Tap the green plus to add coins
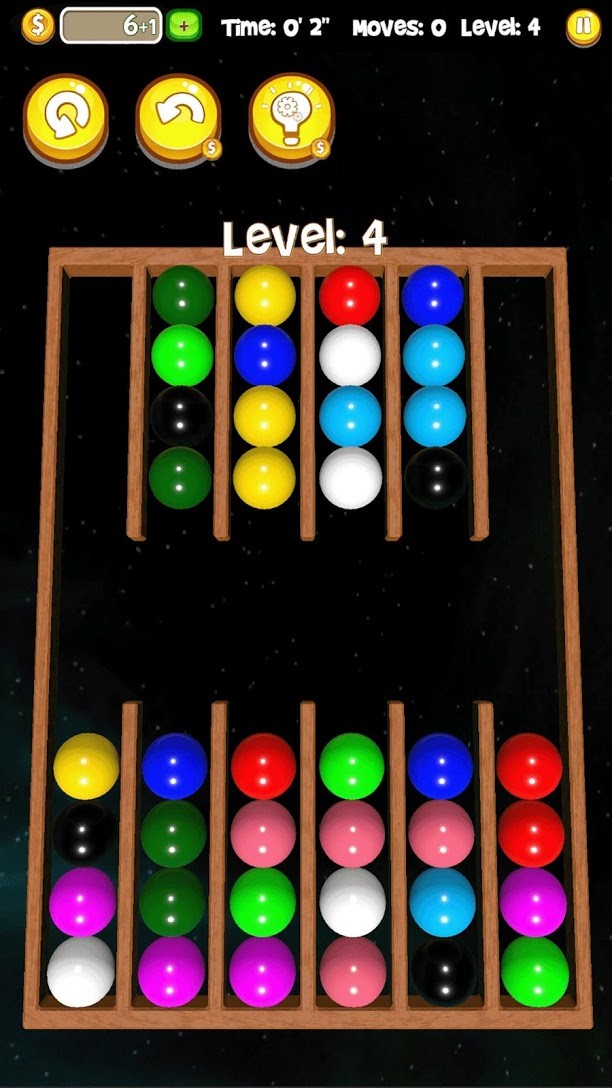This screenshot has height=1088, width=612. pyautogui.click(x=184, y=26)
